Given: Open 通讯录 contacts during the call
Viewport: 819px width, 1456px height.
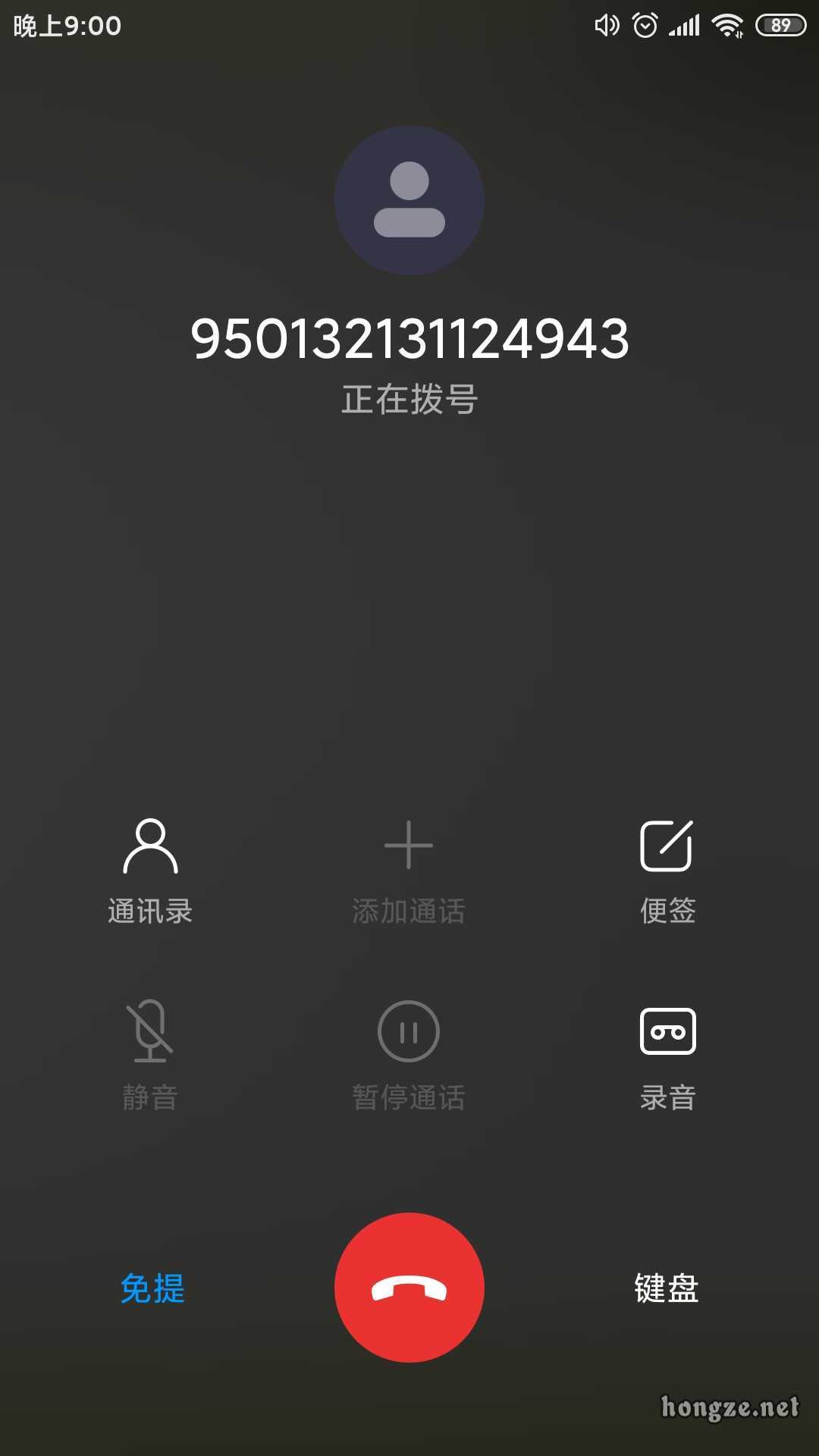Looking at the screenshot, I should tap(150, 872).
